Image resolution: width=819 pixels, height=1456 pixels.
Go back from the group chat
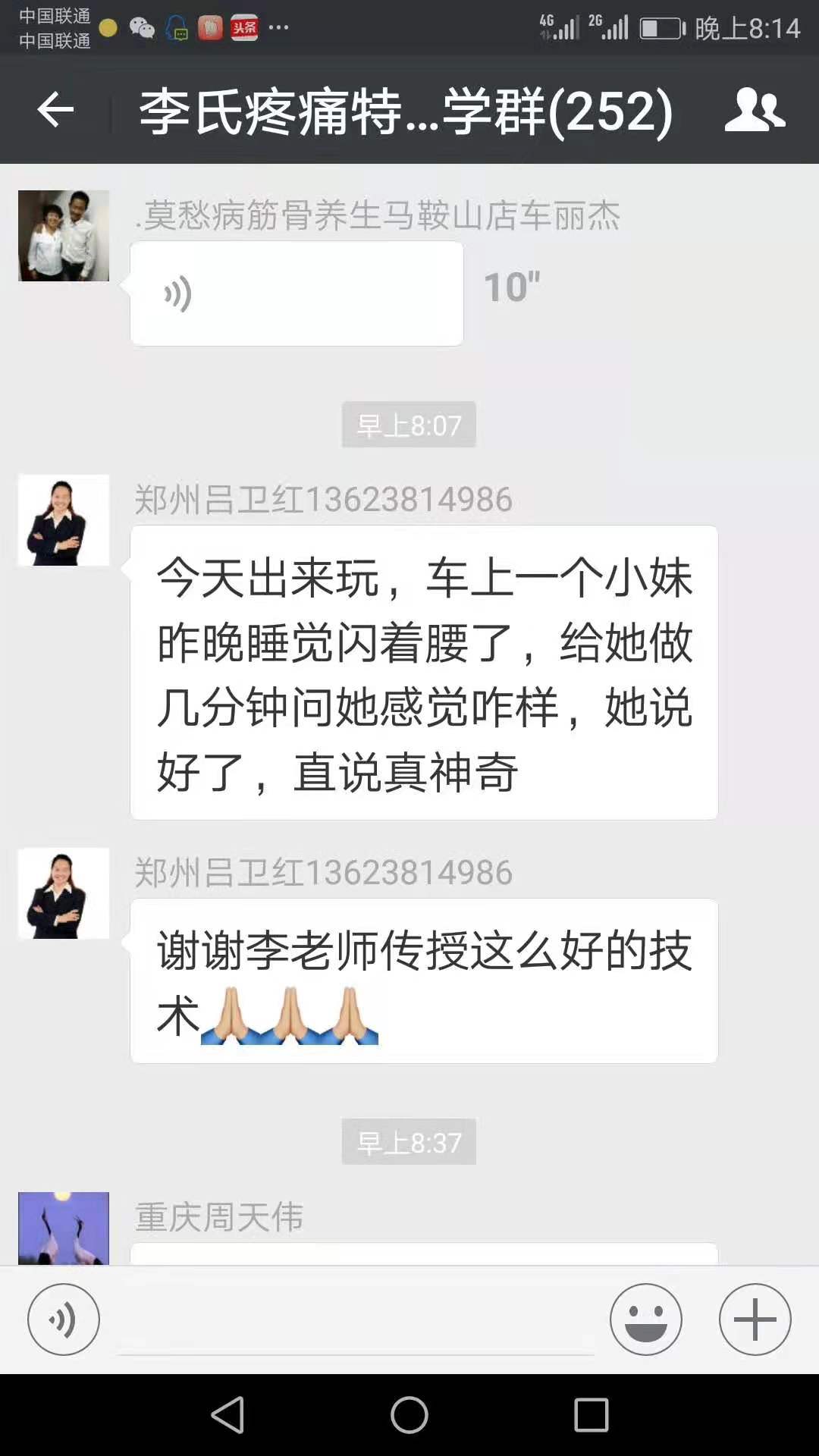coord(55,111)
